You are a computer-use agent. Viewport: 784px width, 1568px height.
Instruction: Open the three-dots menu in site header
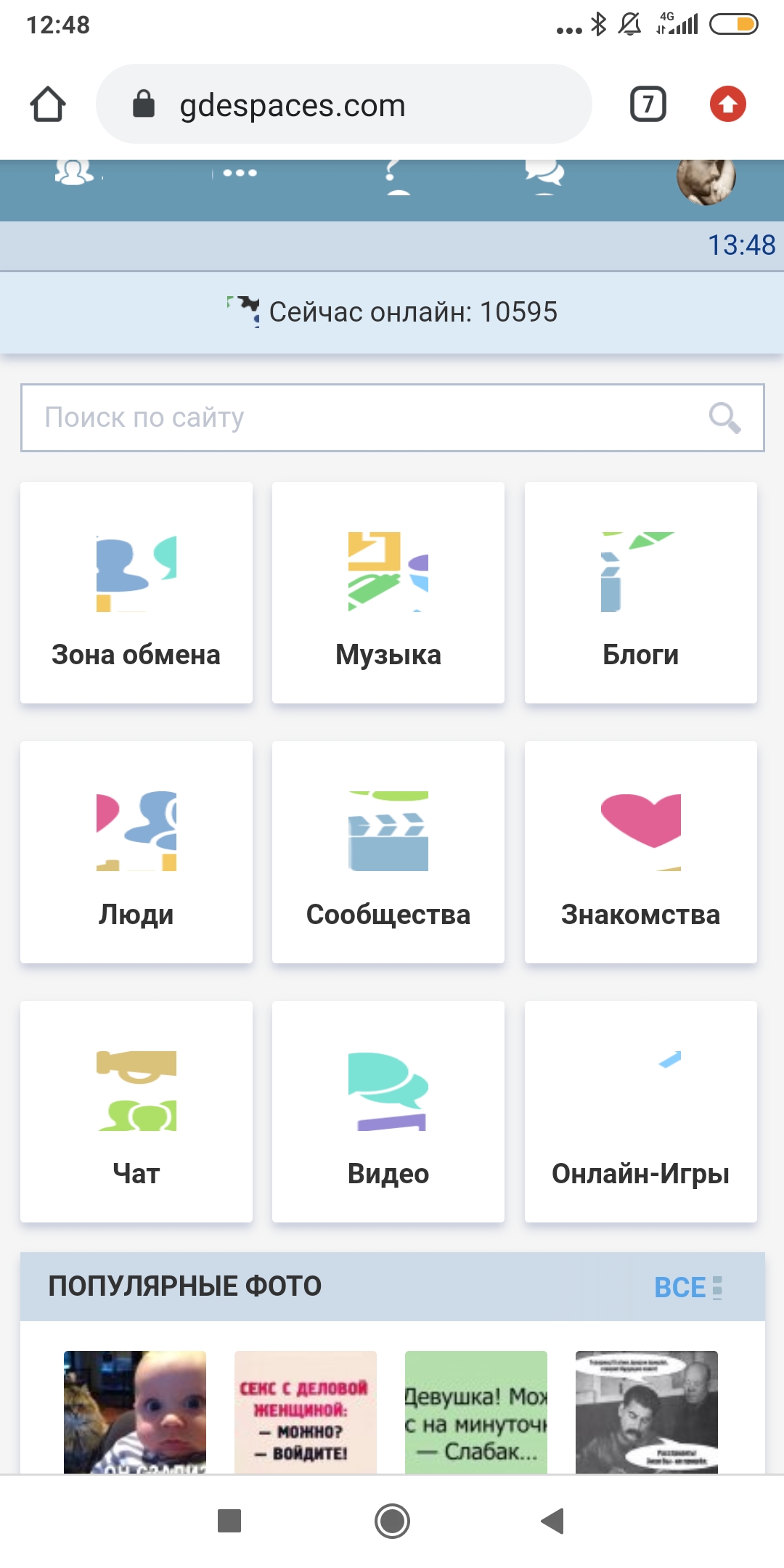coord(240,173)
